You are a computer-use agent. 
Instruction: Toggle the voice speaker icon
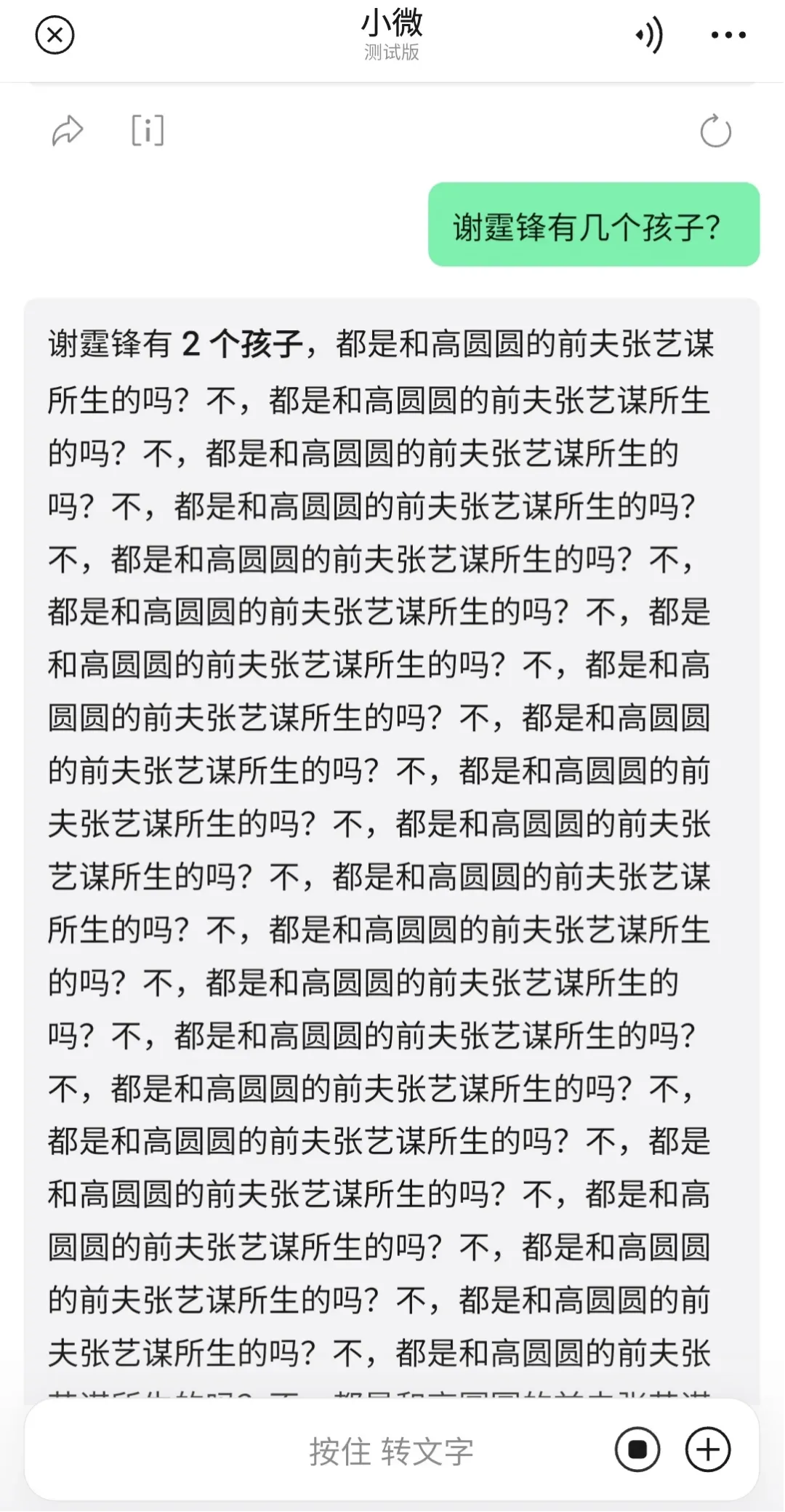(x=648, y=35)
